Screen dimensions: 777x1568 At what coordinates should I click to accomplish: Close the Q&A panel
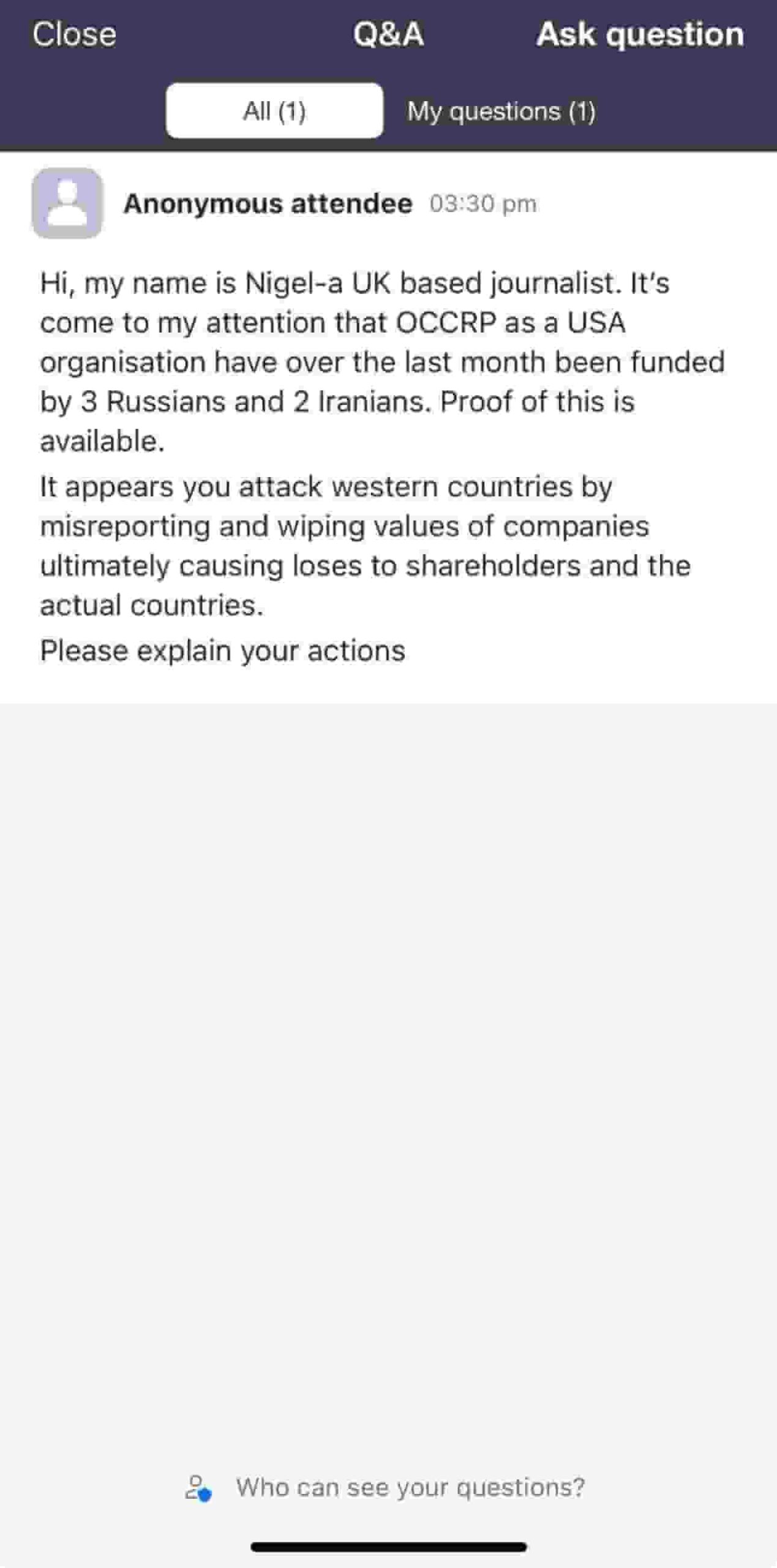[74, 34]
